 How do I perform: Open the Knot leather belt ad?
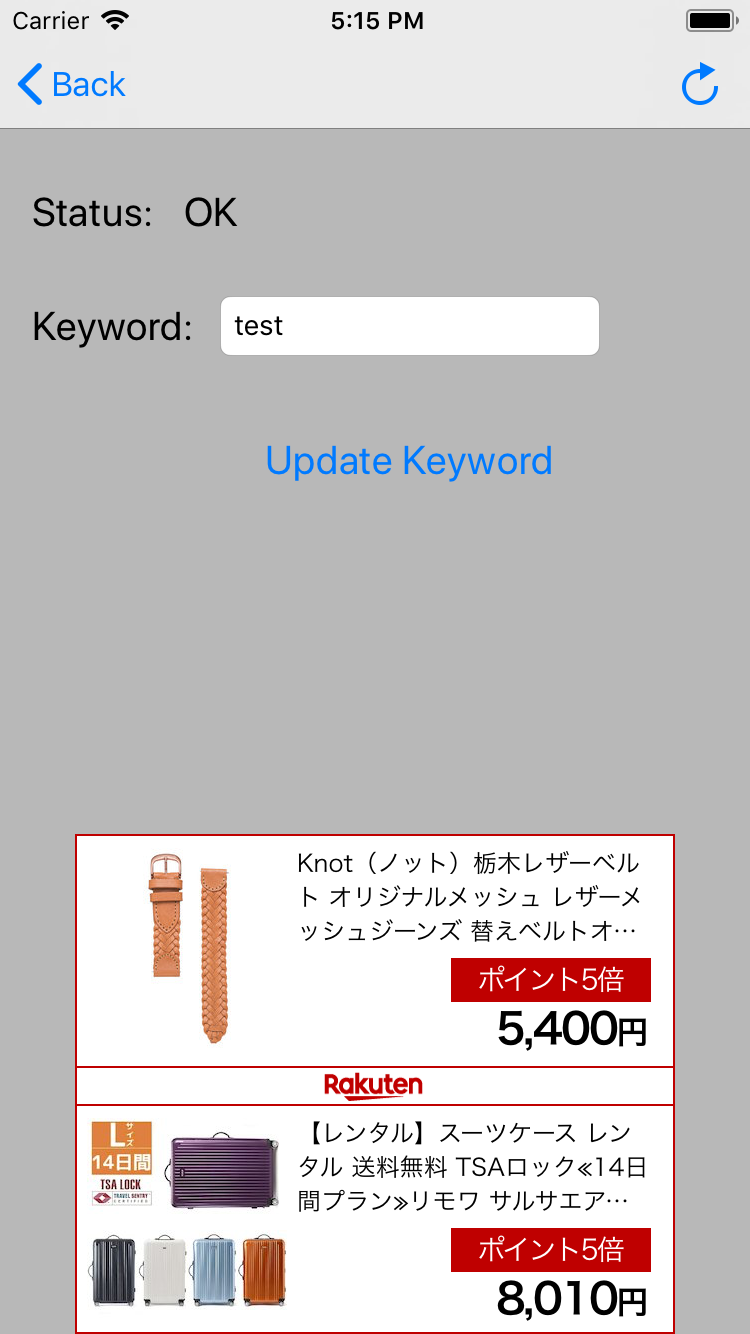pos(375,950)
